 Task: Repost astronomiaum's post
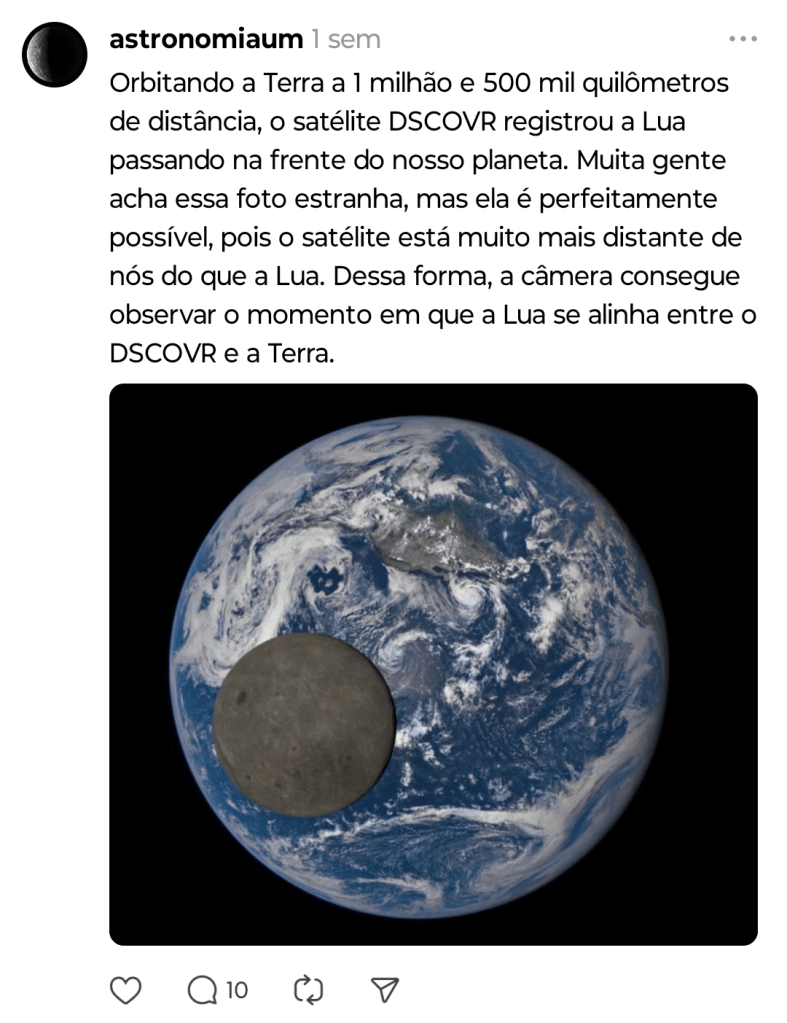click(x=309, y=990)
